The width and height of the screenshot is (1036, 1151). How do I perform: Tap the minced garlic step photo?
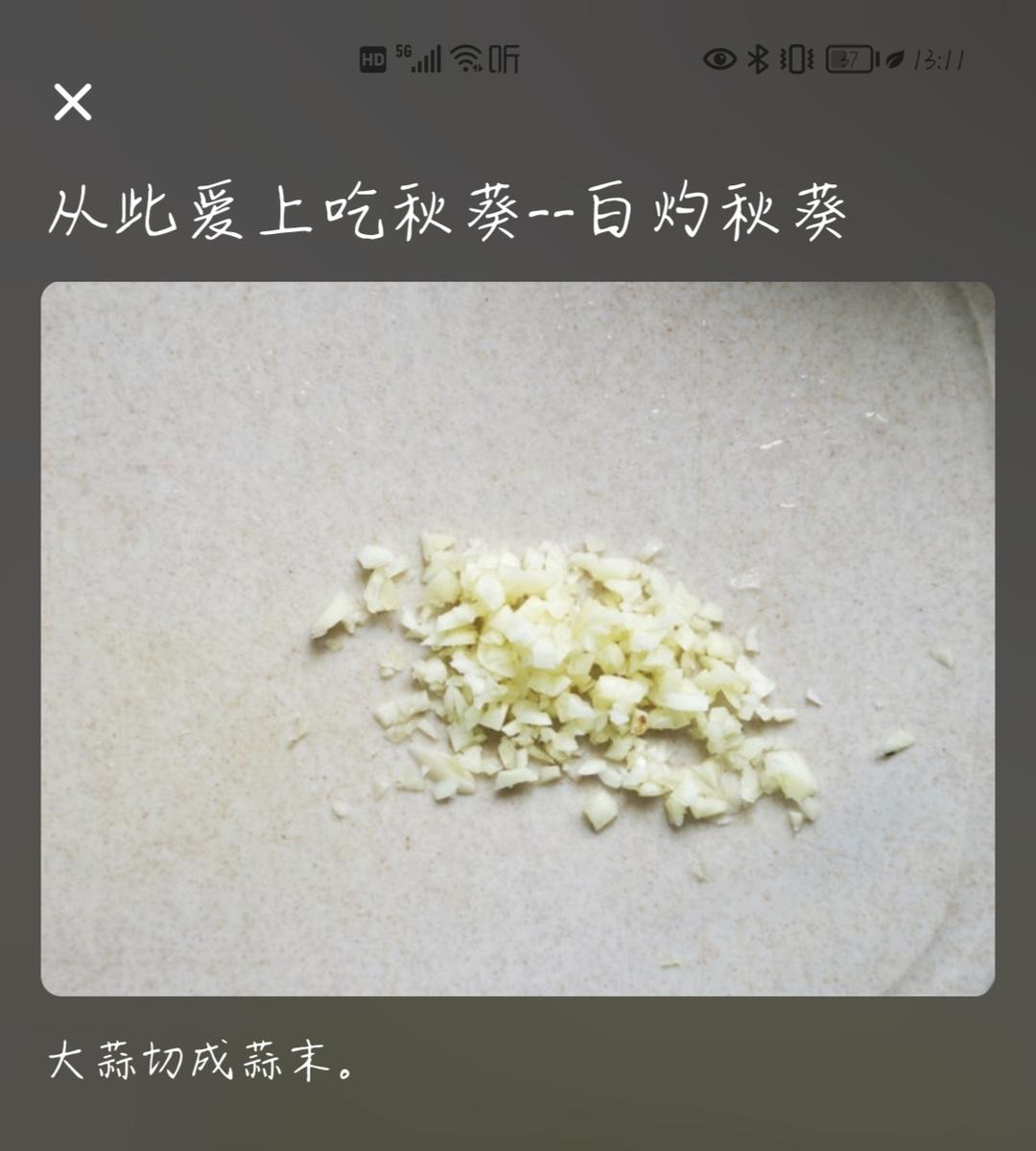point(518,638)
